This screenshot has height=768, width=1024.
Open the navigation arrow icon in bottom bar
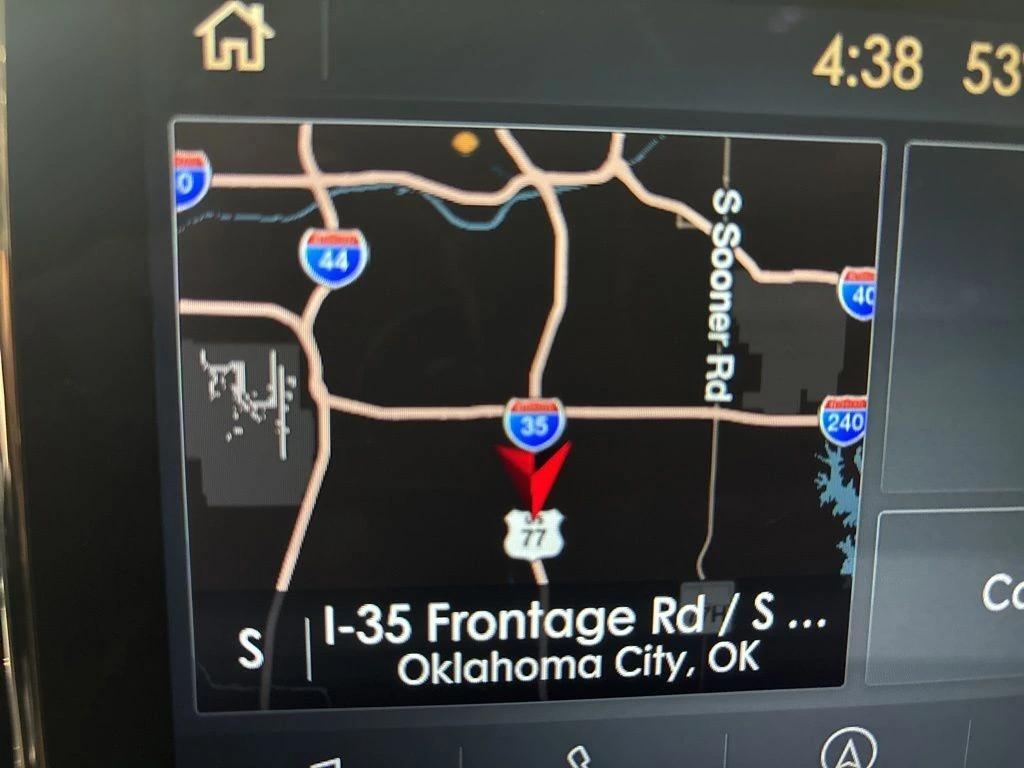[x=848, y=750]
